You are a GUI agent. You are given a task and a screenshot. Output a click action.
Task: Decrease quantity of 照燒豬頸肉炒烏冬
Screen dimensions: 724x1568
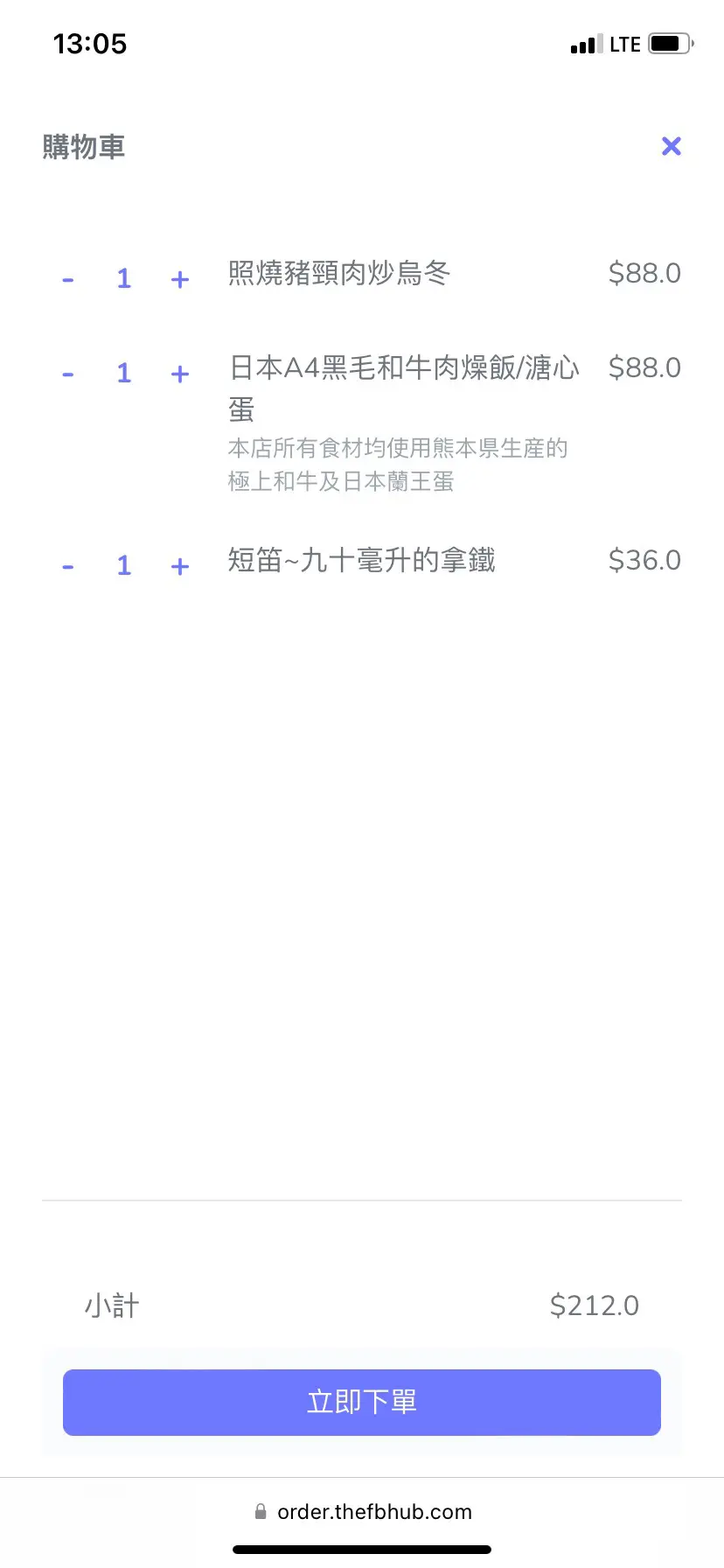(68, 280)
